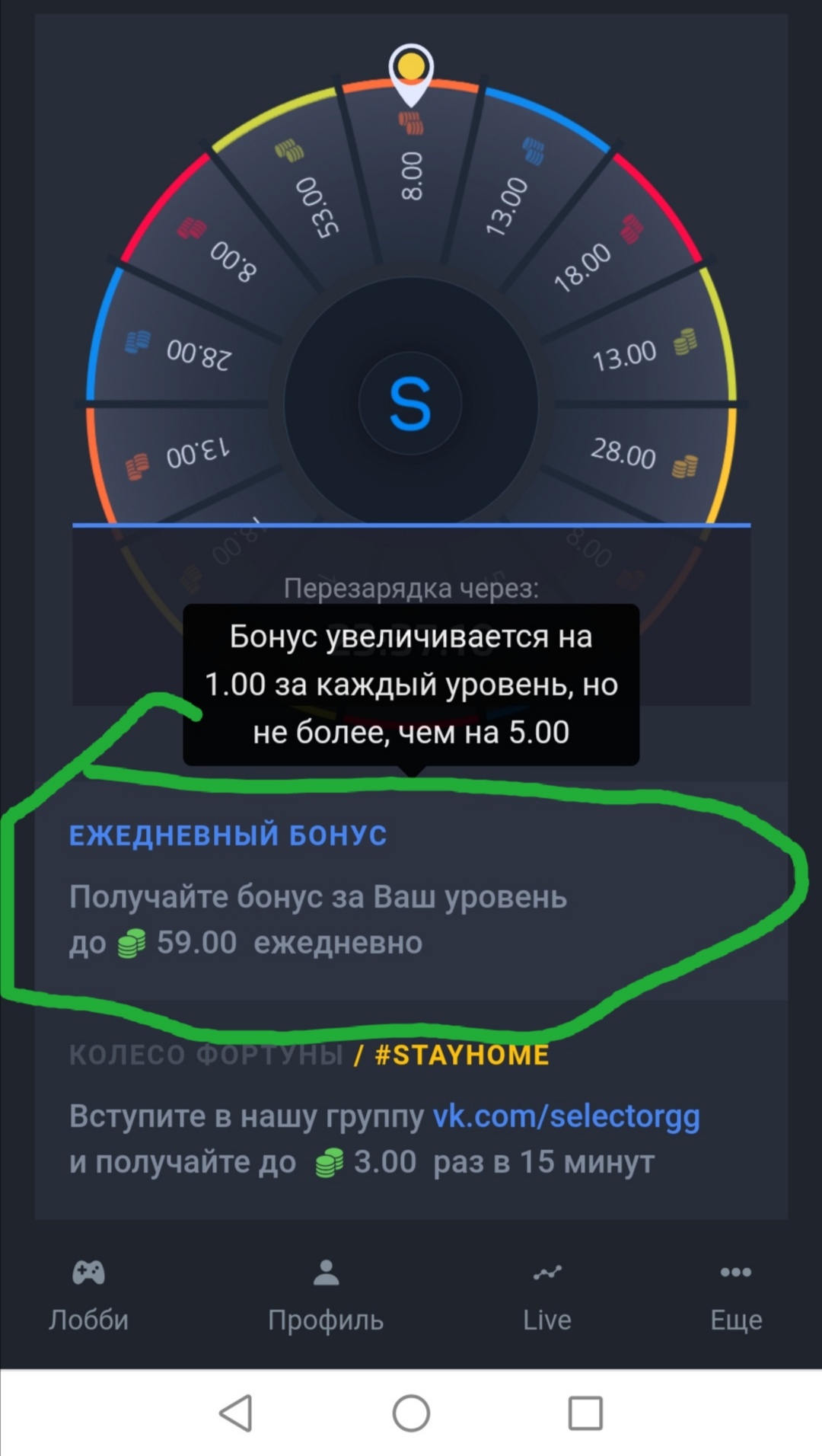Viewport: 822px width, 1456px height.
Task: Go to the system home screen
Action: coord(411,1413)
